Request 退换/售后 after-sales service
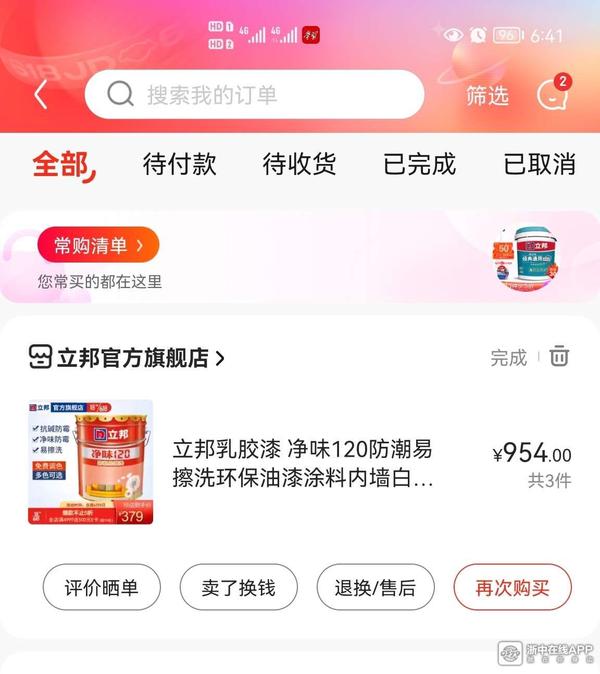The width and height of the screenshot is (600, 674). [375, 587]
